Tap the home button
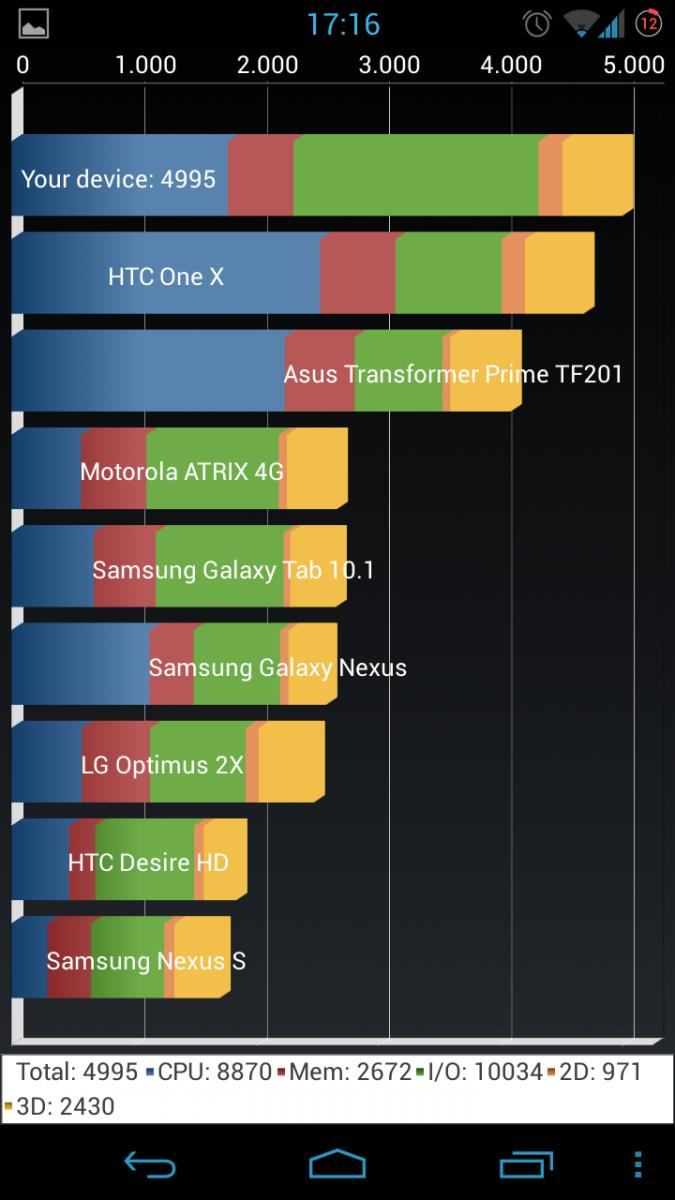This screenshot has height=1200, width=675. (338, 1164)
